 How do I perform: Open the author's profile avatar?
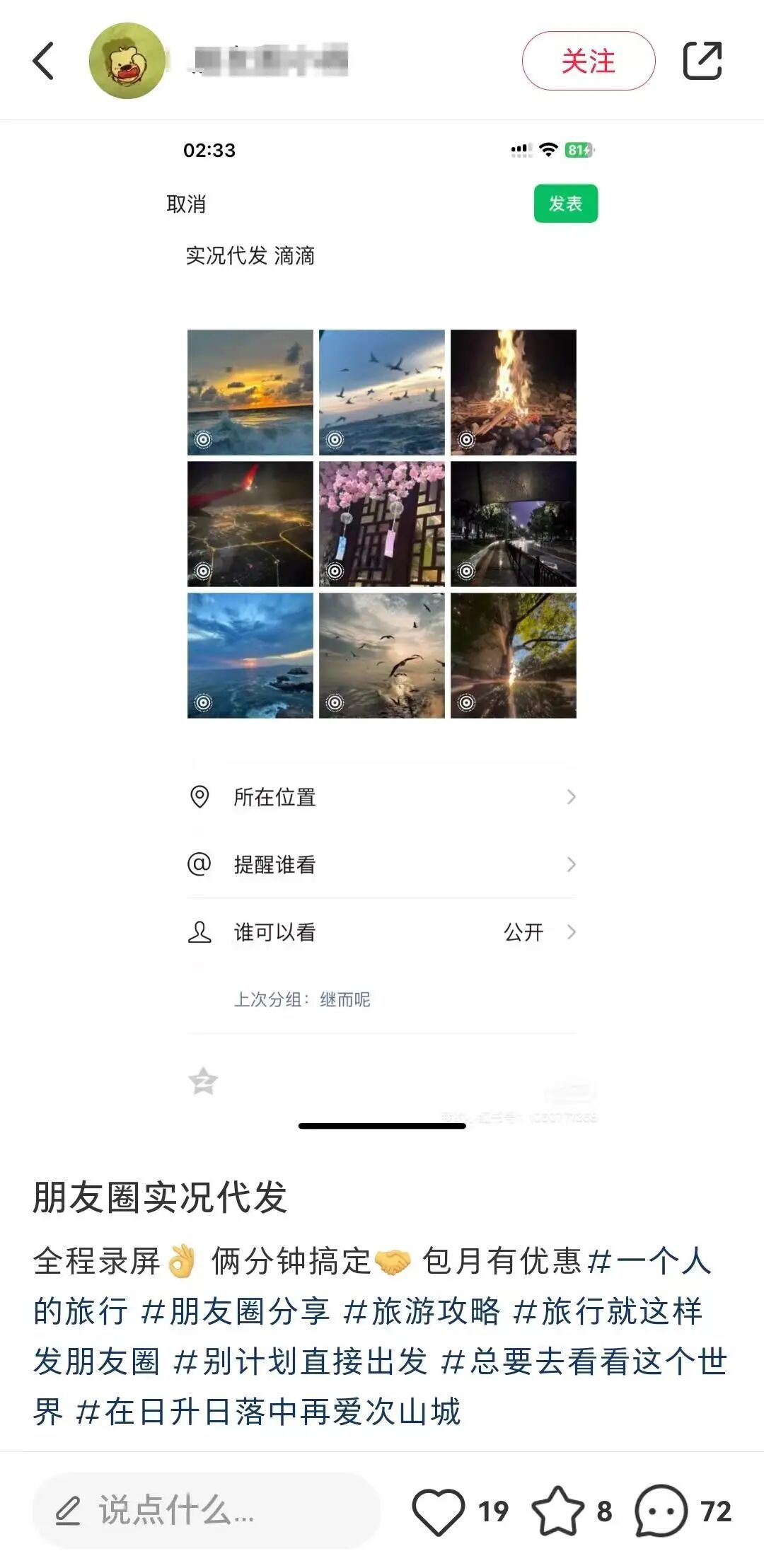point(127,61)
